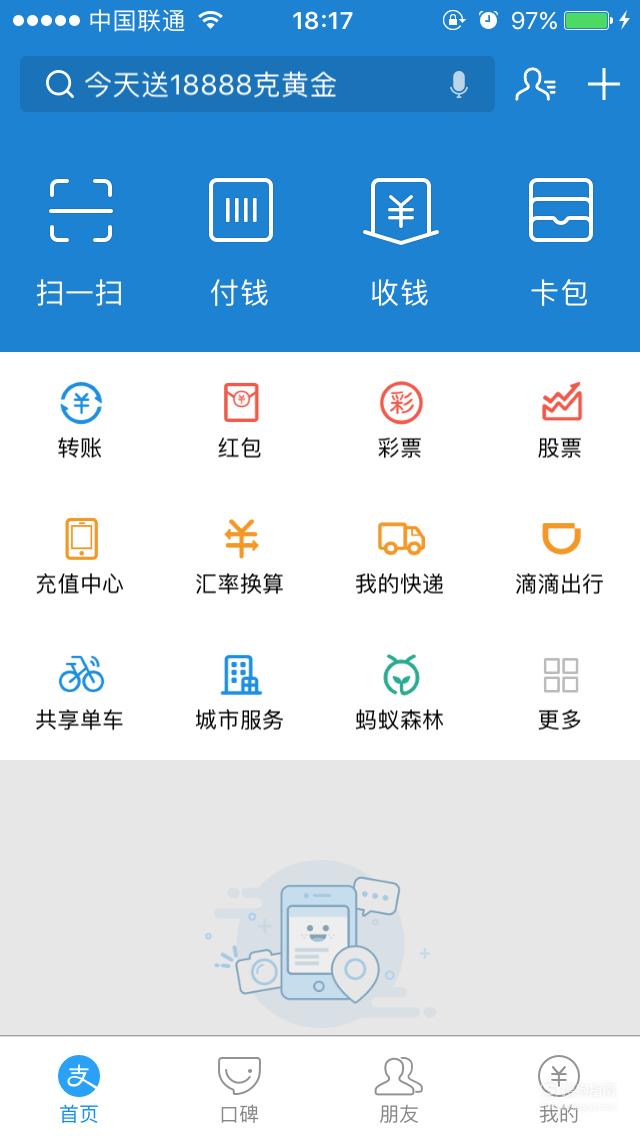The height and width of the screenshot is (1136, 640).
Task: Open 转账 transfer
Action: point(80,420)
